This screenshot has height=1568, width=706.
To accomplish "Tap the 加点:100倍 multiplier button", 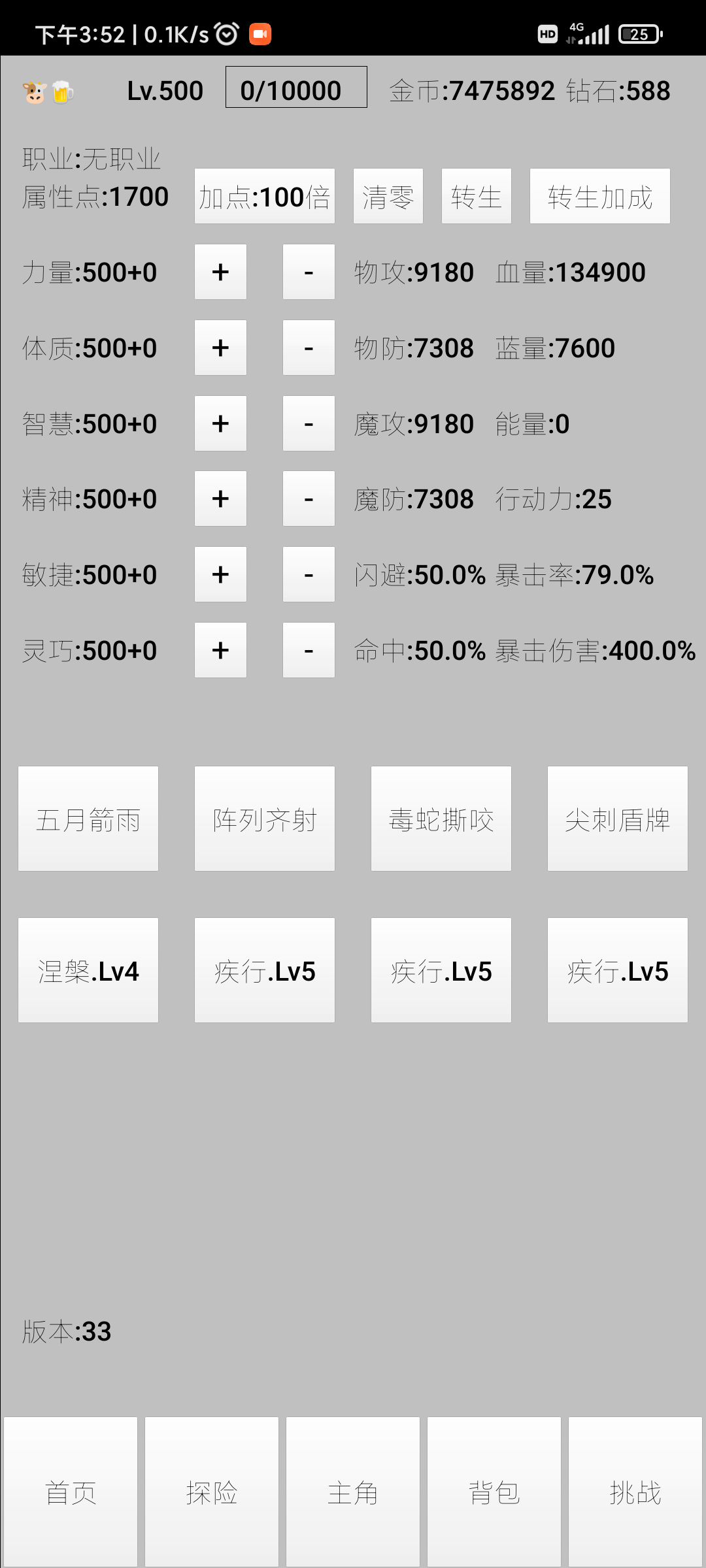I will [x=264, y=197].
